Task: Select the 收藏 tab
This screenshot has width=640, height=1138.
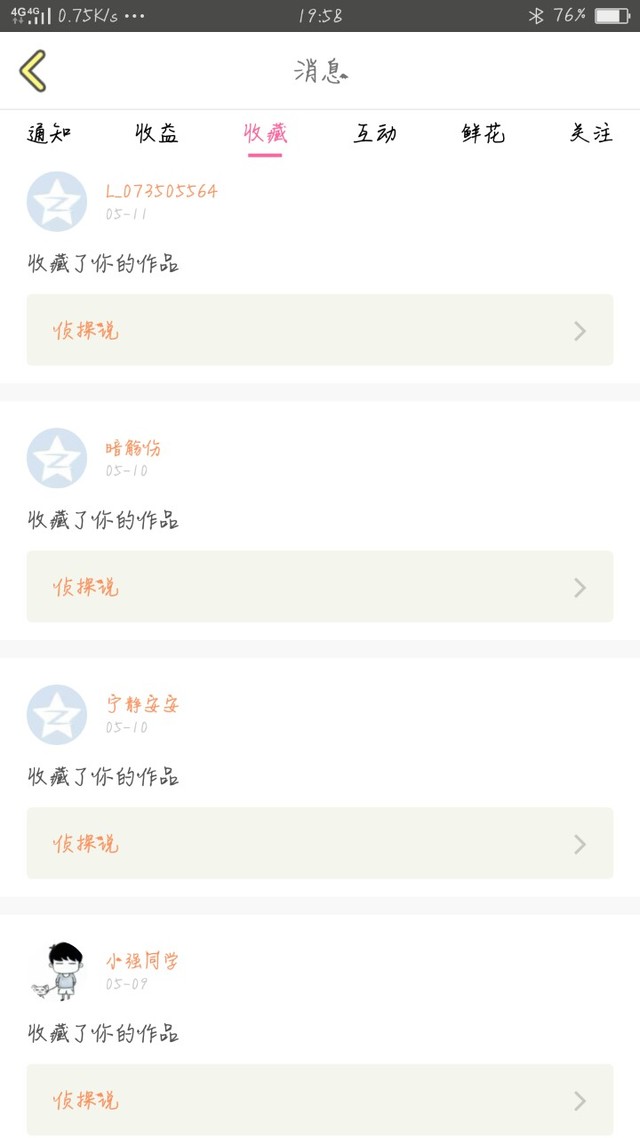Action: tap(266, 134)
